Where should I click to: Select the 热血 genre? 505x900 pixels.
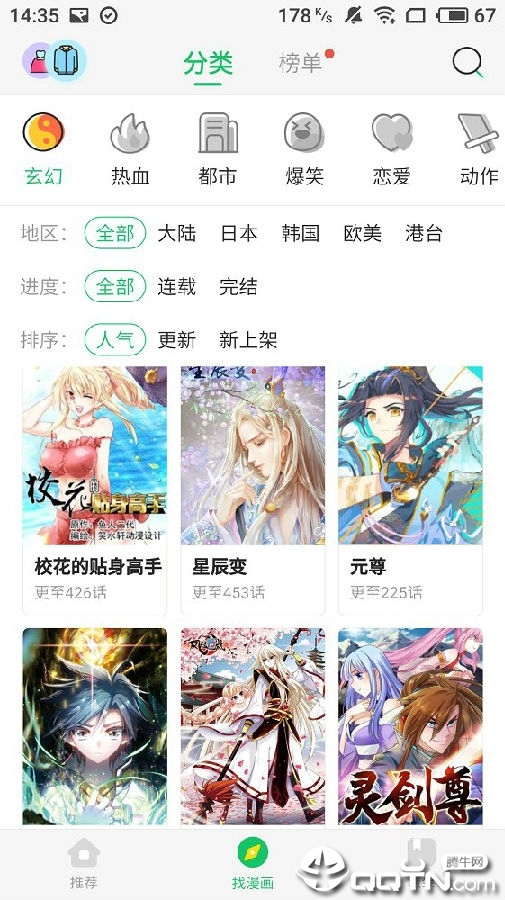(x=130, y=149)
